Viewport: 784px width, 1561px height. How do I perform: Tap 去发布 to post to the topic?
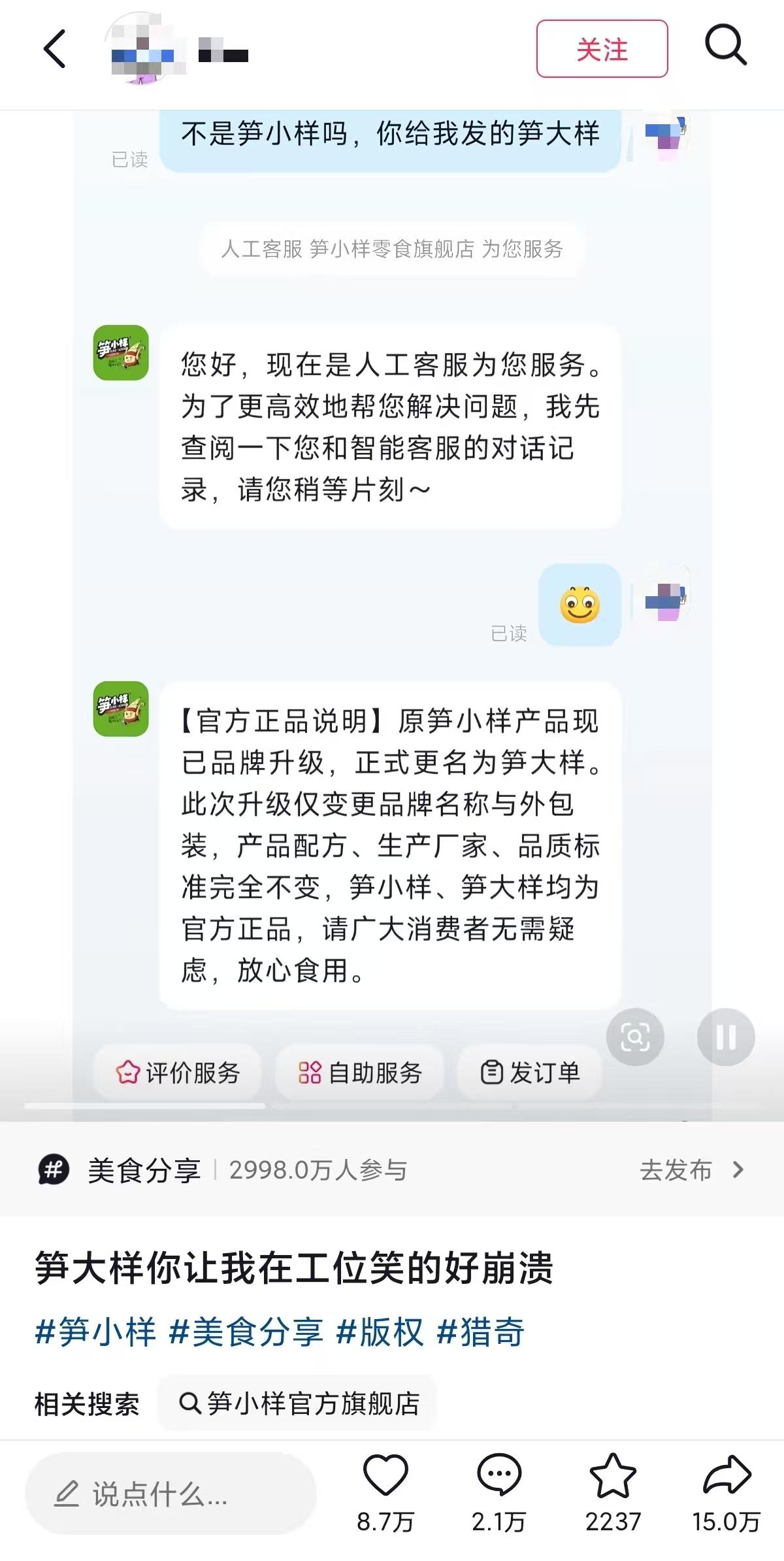point(692,1170)
